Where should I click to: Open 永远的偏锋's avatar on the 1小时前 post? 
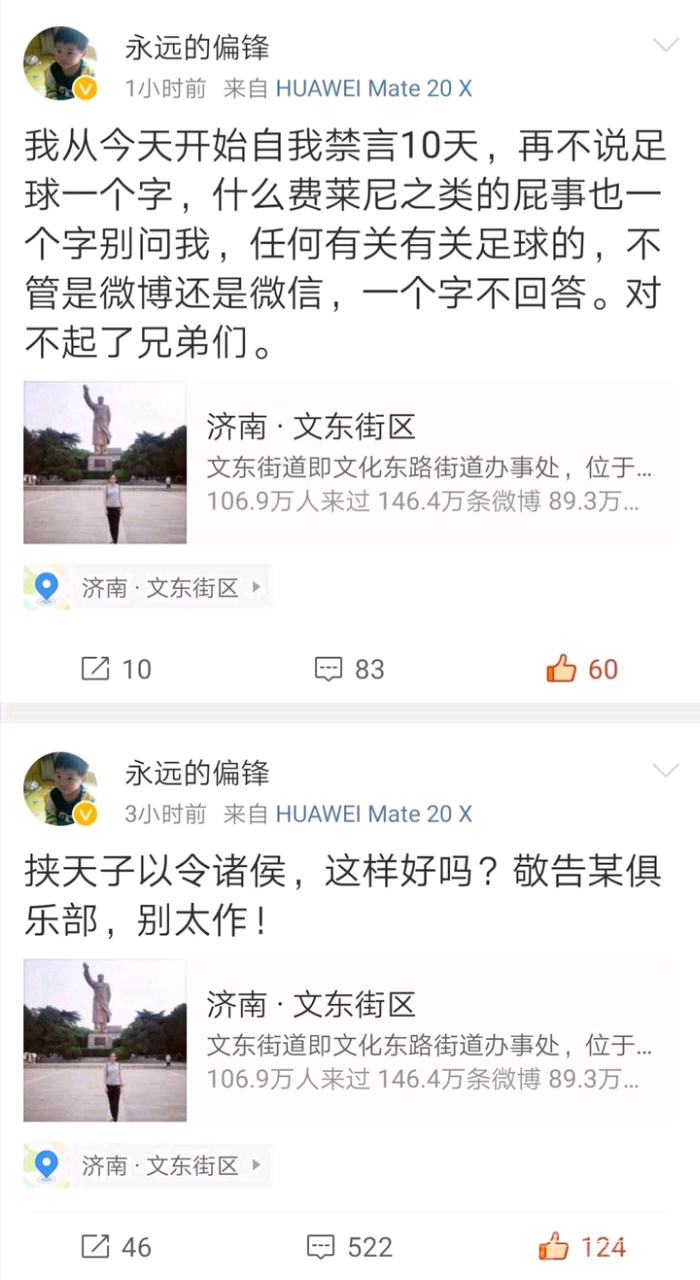(60, 65)
